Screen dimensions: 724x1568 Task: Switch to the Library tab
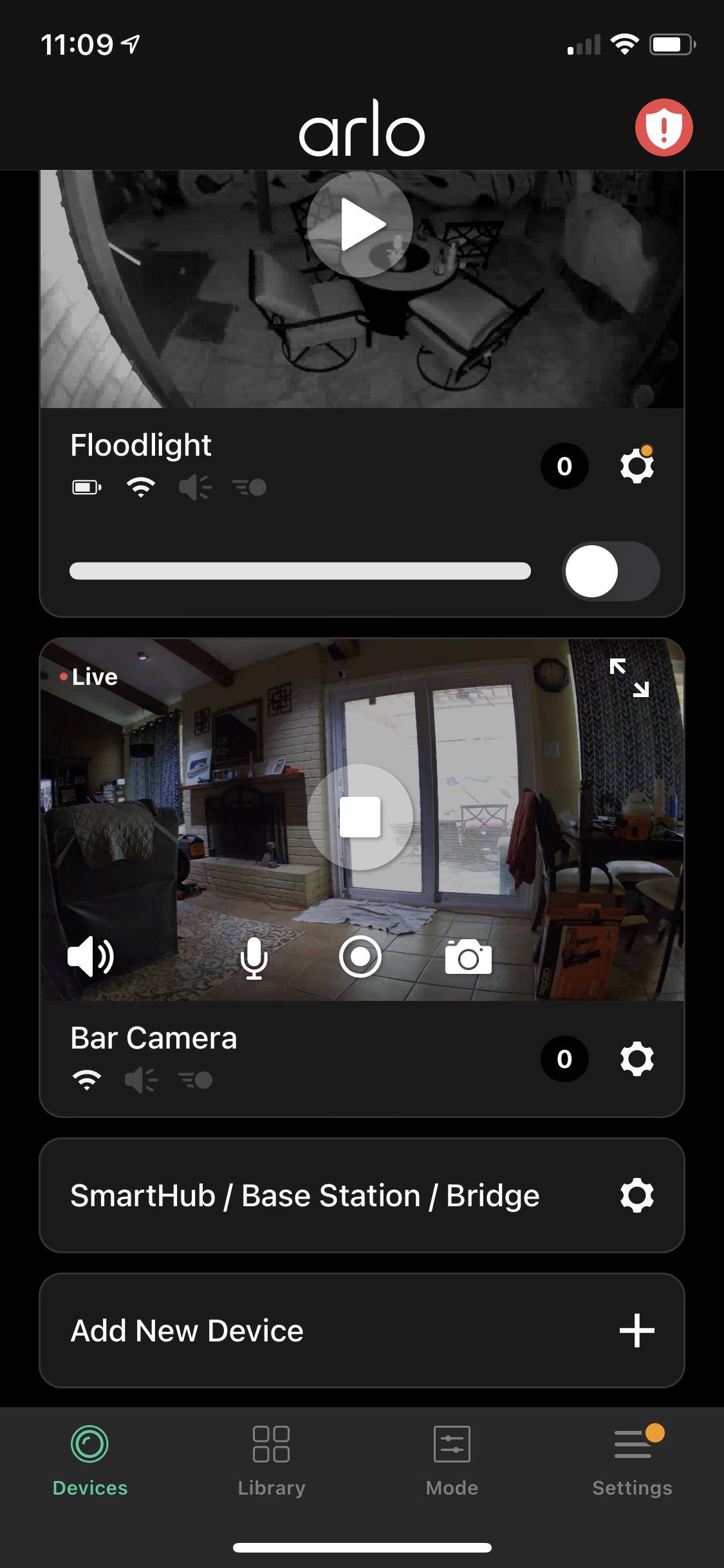tap(271, 1460)
